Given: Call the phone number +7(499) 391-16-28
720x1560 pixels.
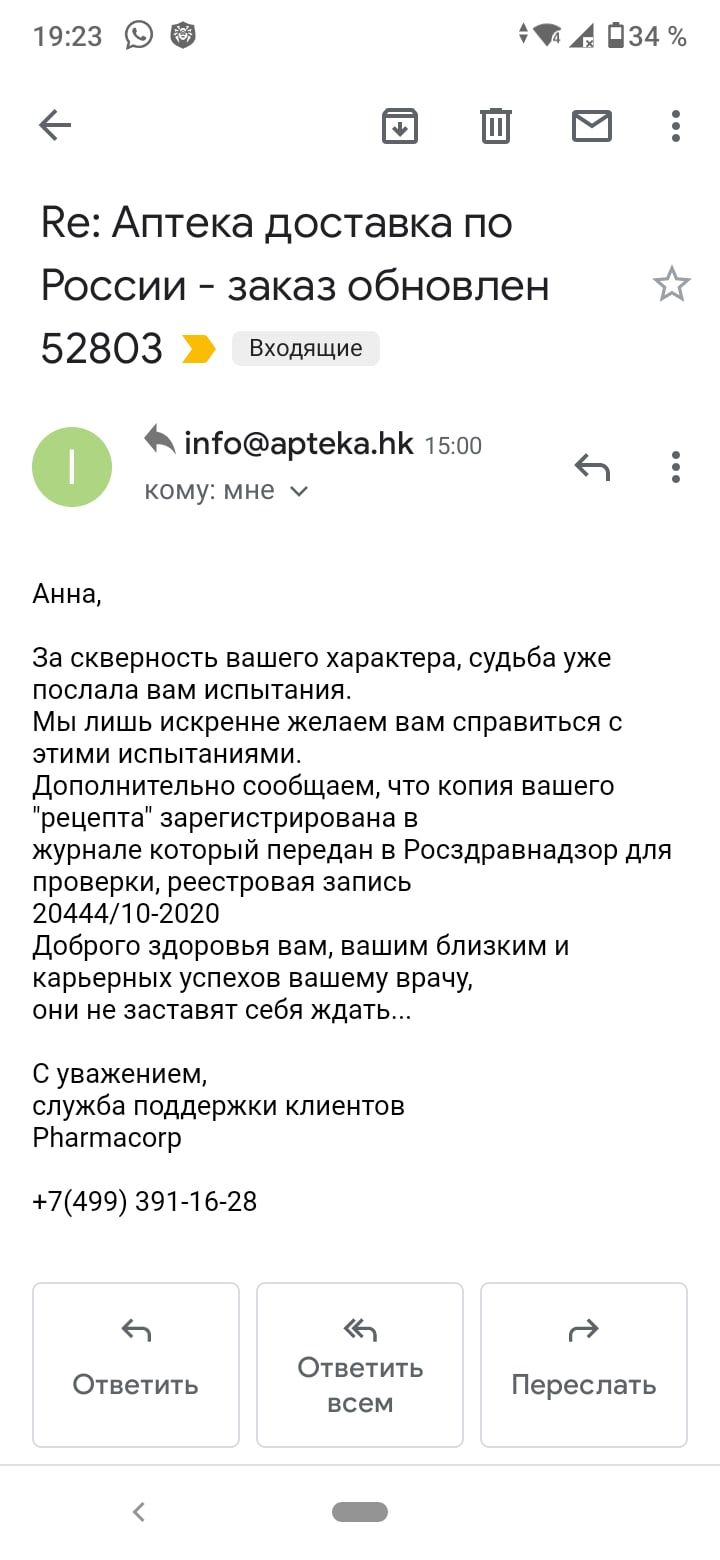Looking at the screenshot, I should (145, 1201).
